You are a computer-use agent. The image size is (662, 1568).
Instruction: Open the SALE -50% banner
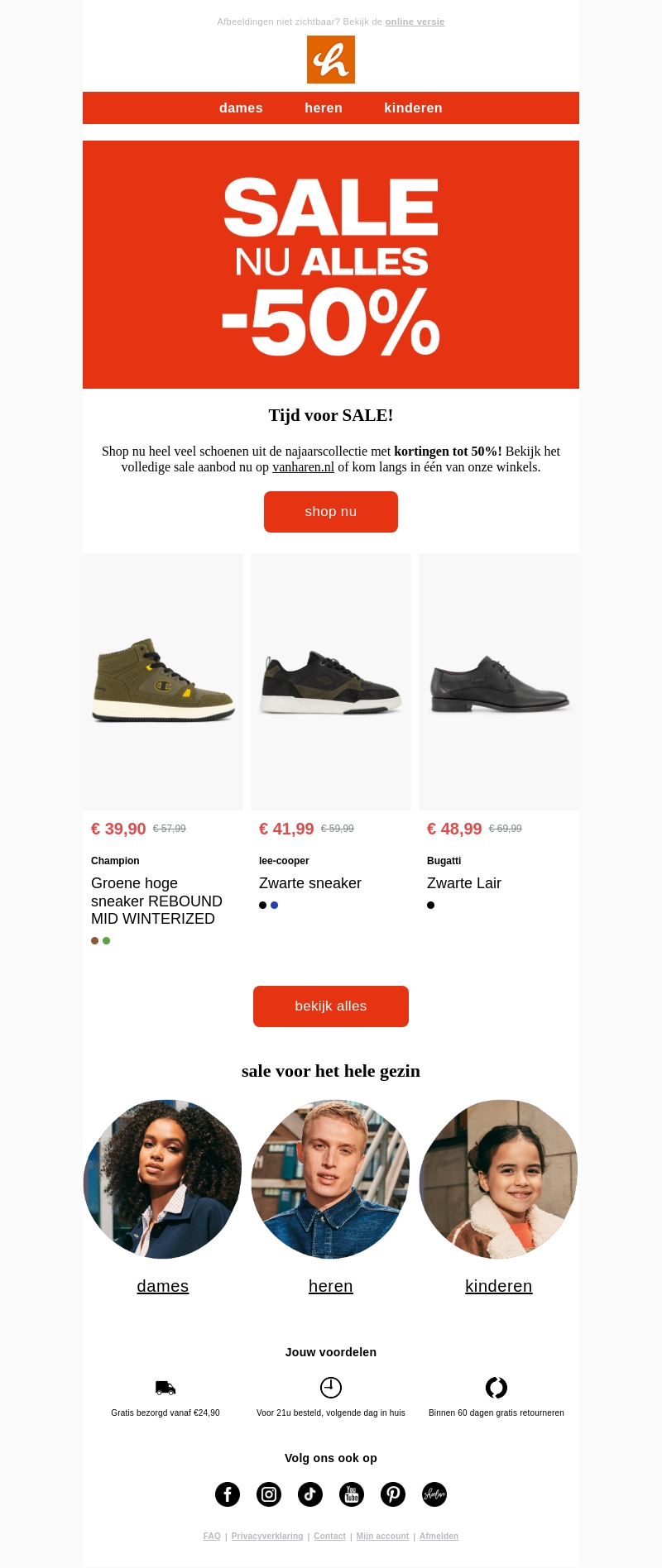(331, 265)
